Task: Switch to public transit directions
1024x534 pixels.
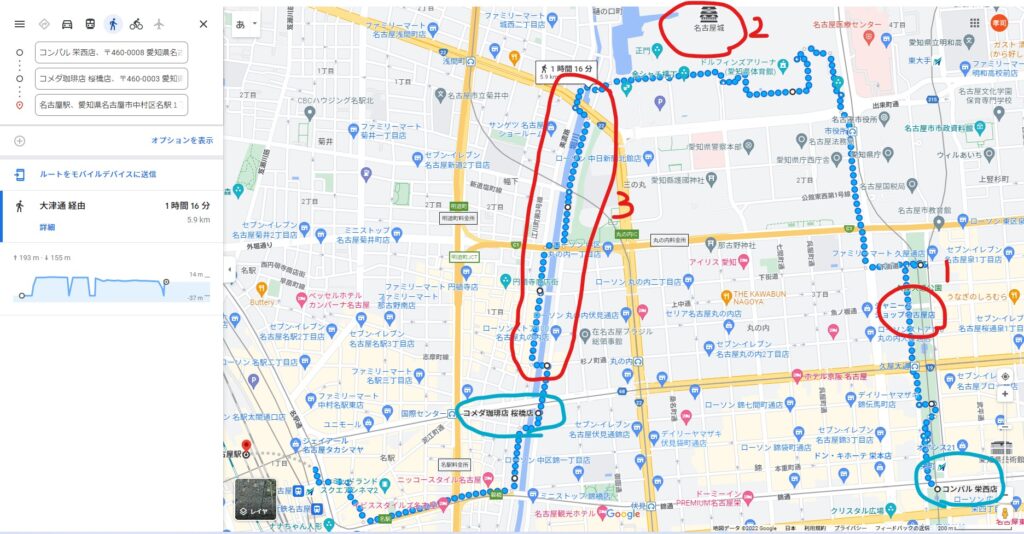Action: tap(90, 23)
